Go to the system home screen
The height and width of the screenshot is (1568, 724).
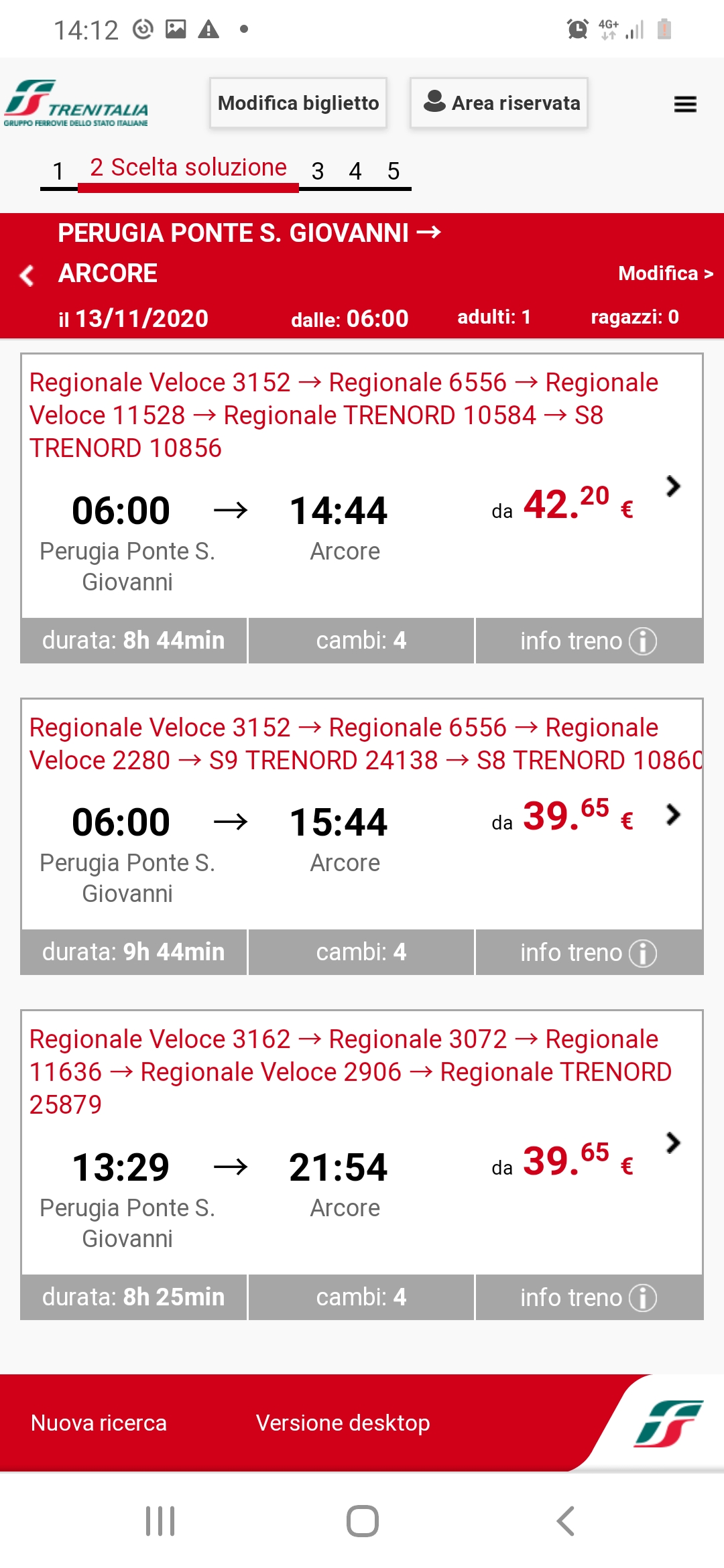click(x=362, y=1521)
